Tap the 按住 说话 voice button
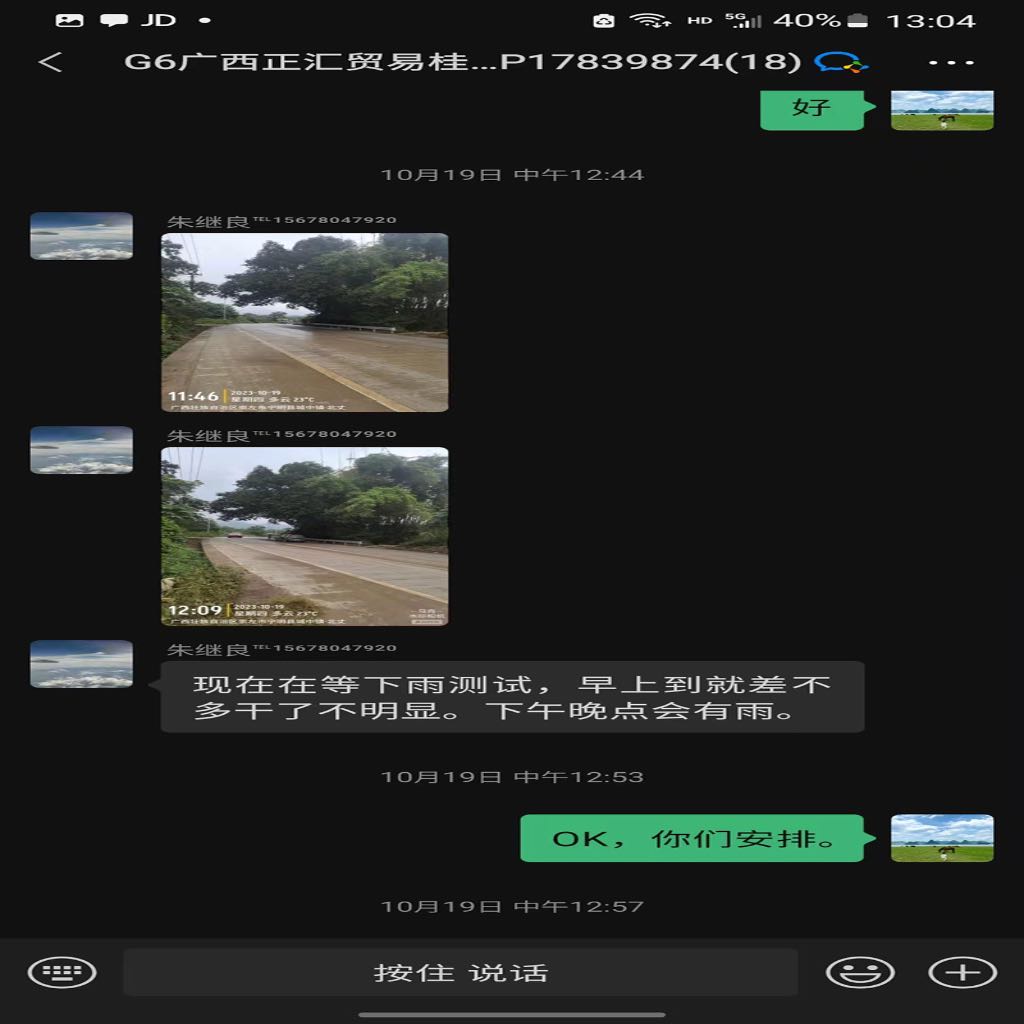Image resolution: width=1024 pixels, height=1024 pixels. [461, 972]
